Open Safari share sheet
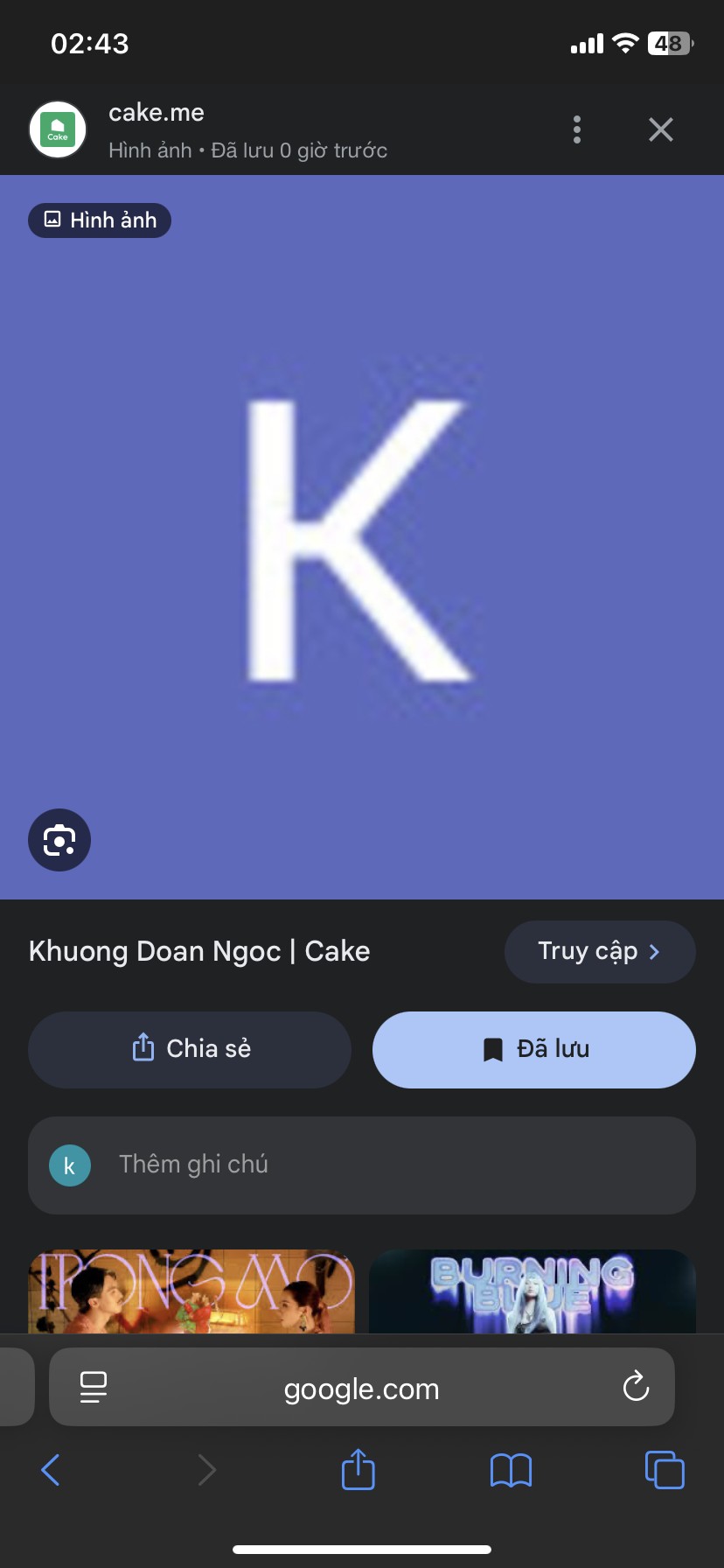 [358, 1470]
